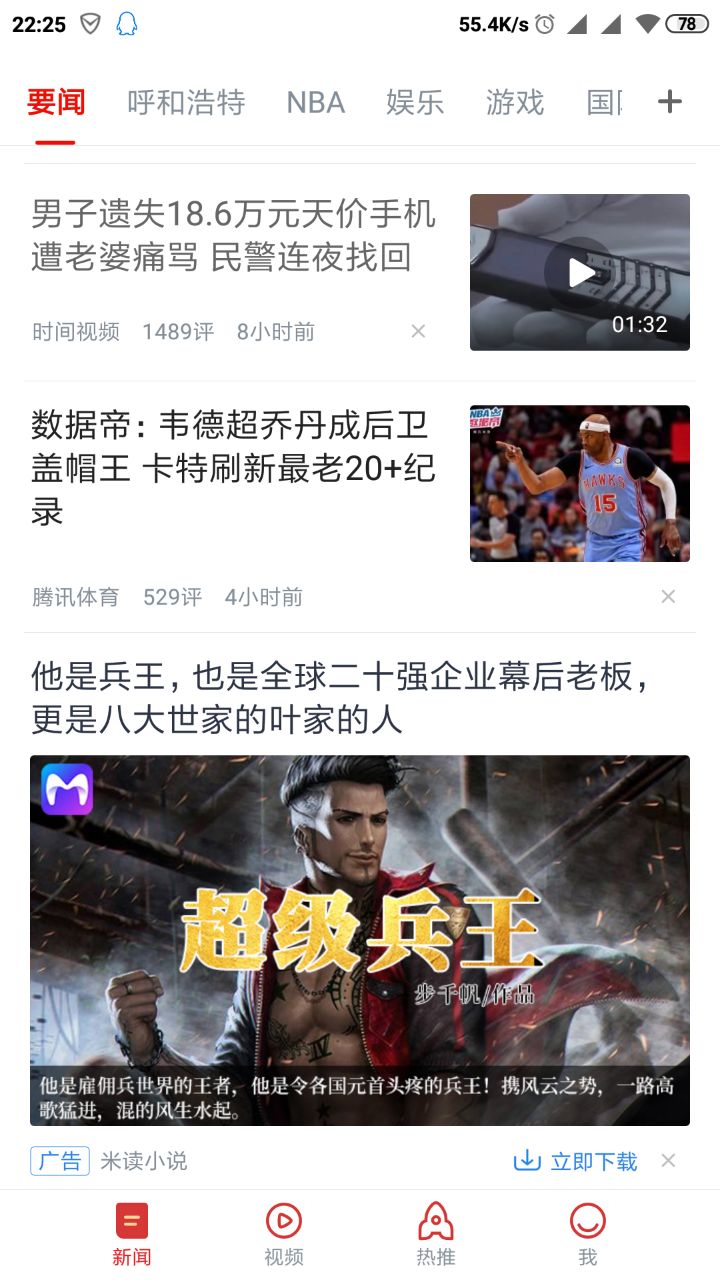Open the 18.6万元天价手机 news article
The image size is (720, 1280).
(x=233, y=236)
